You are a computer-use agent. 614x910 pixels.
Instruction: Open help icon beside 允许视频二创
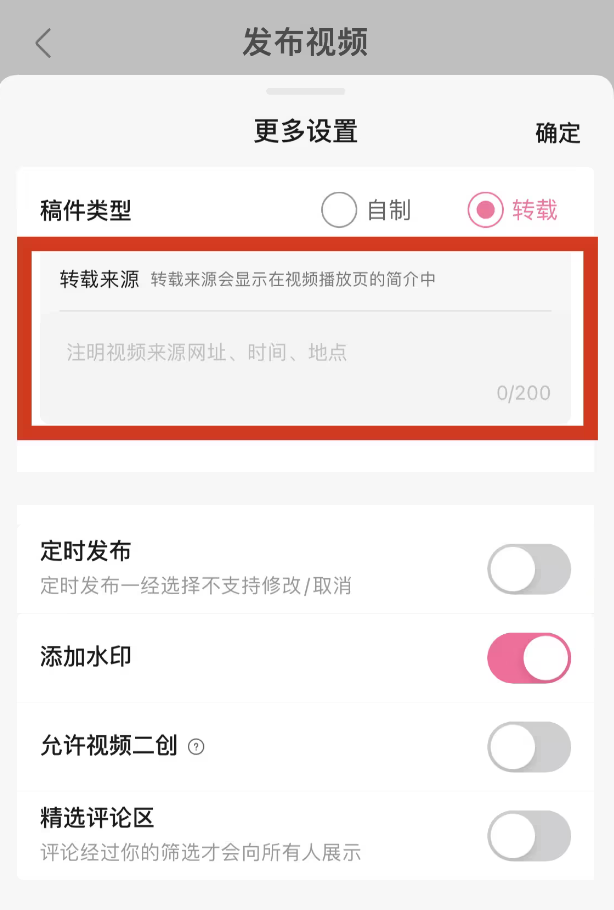click(x=196, y=747)
